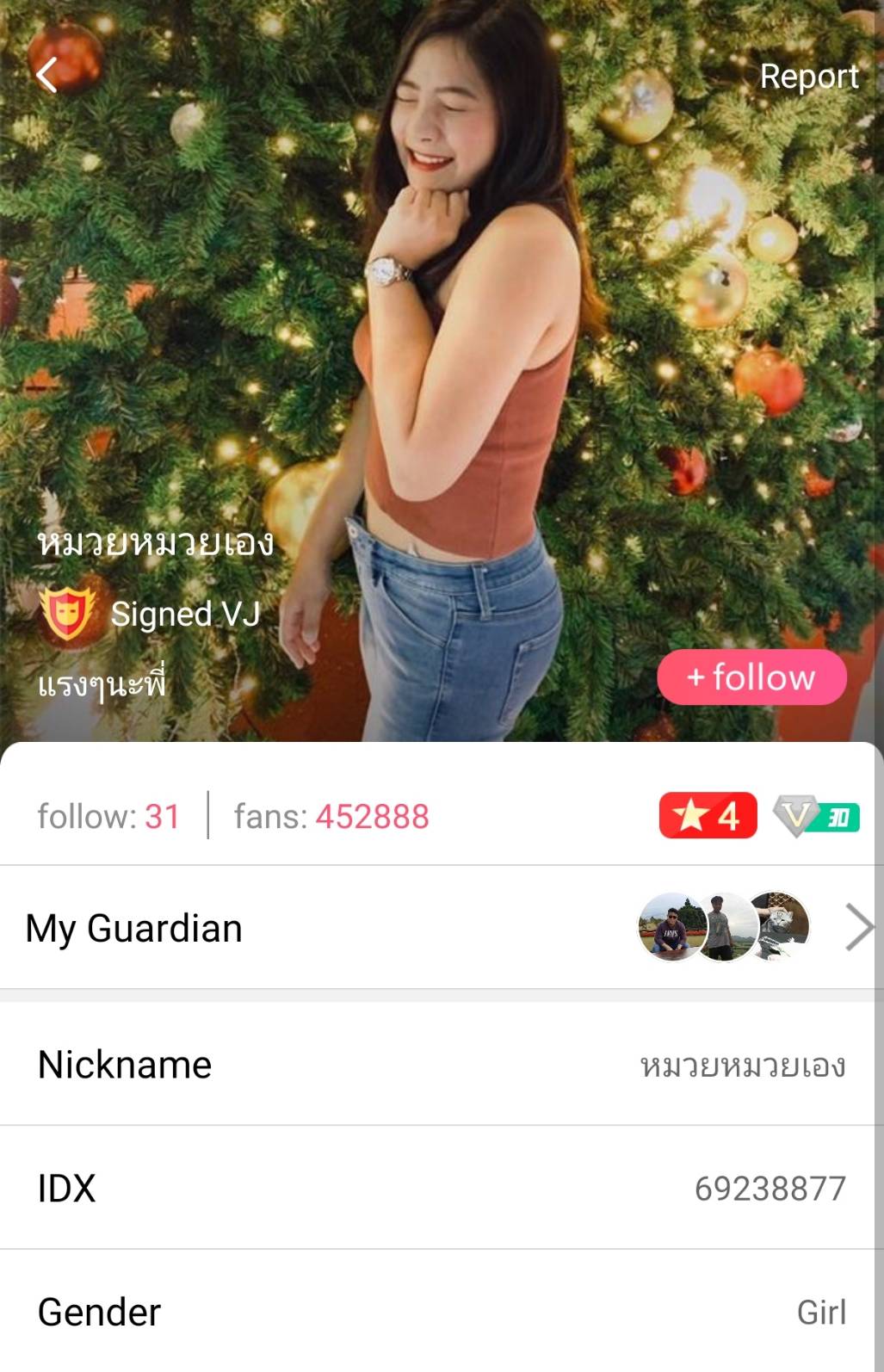This screenshot has width=884, height=1372.
Task: Go back using the top-left arrow
Action: click(48, 76)
